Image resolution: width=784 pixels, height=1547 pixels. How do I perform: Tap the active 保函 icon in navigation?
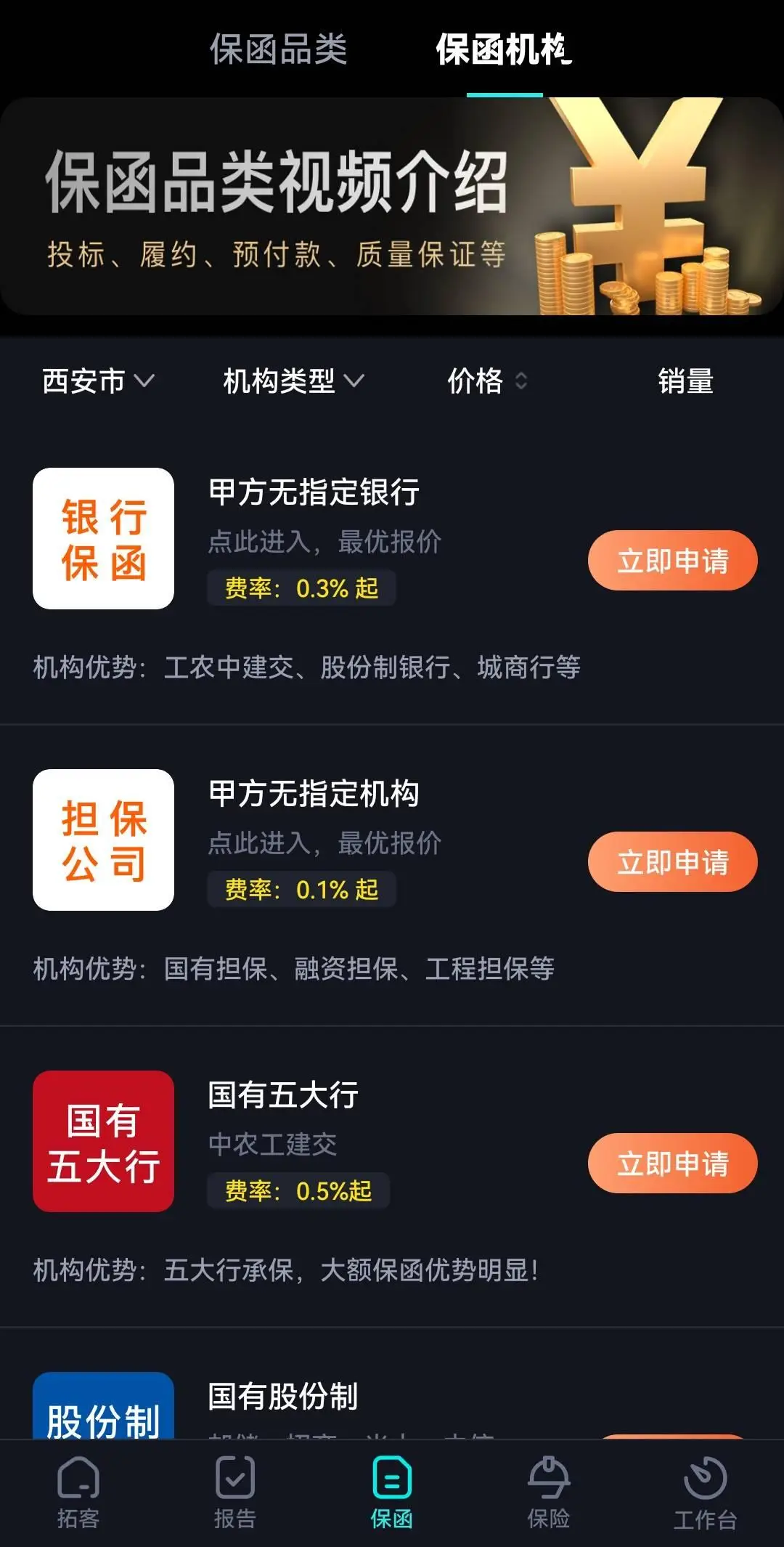pyautogui.click(x=392, y=1490)
